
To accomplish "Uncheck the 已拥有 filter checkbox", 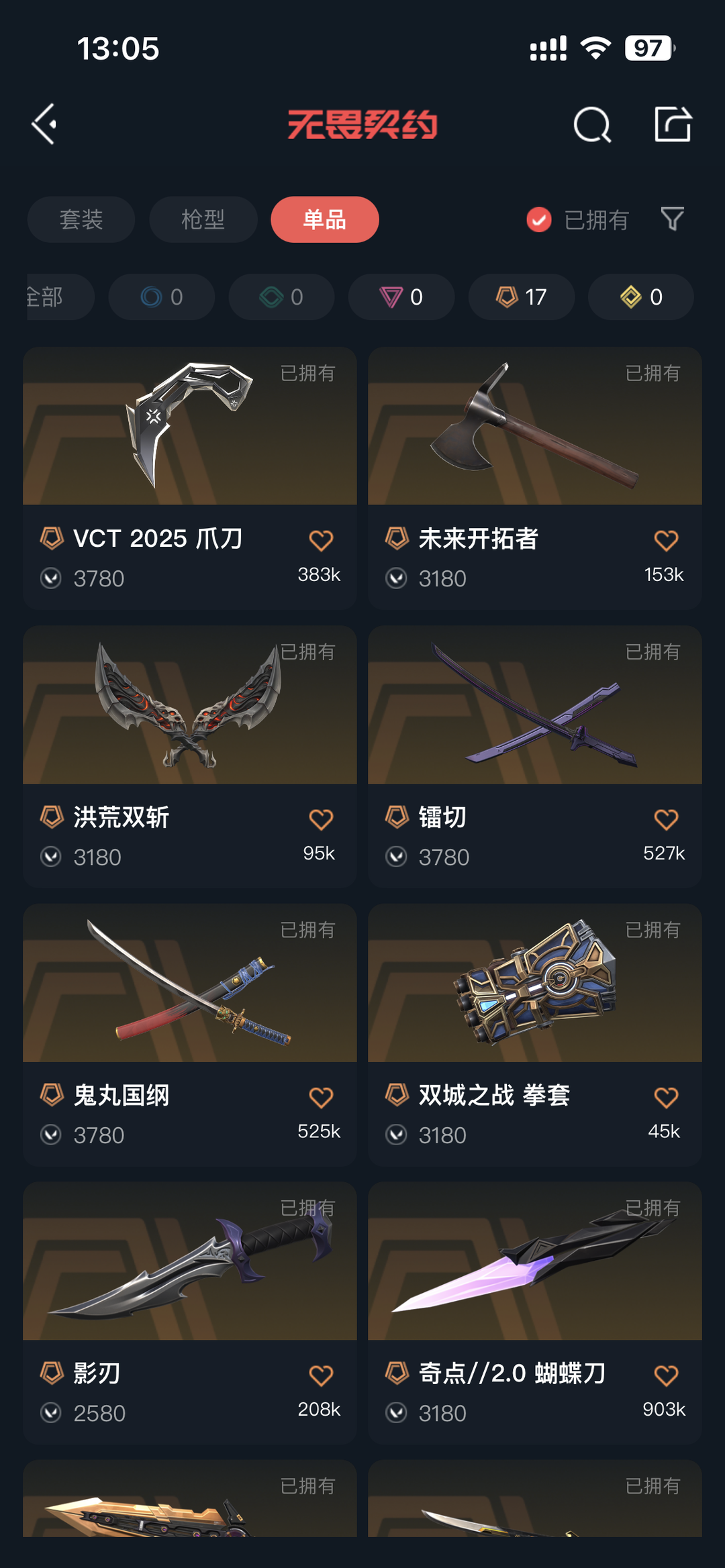I will click(539, 219).
